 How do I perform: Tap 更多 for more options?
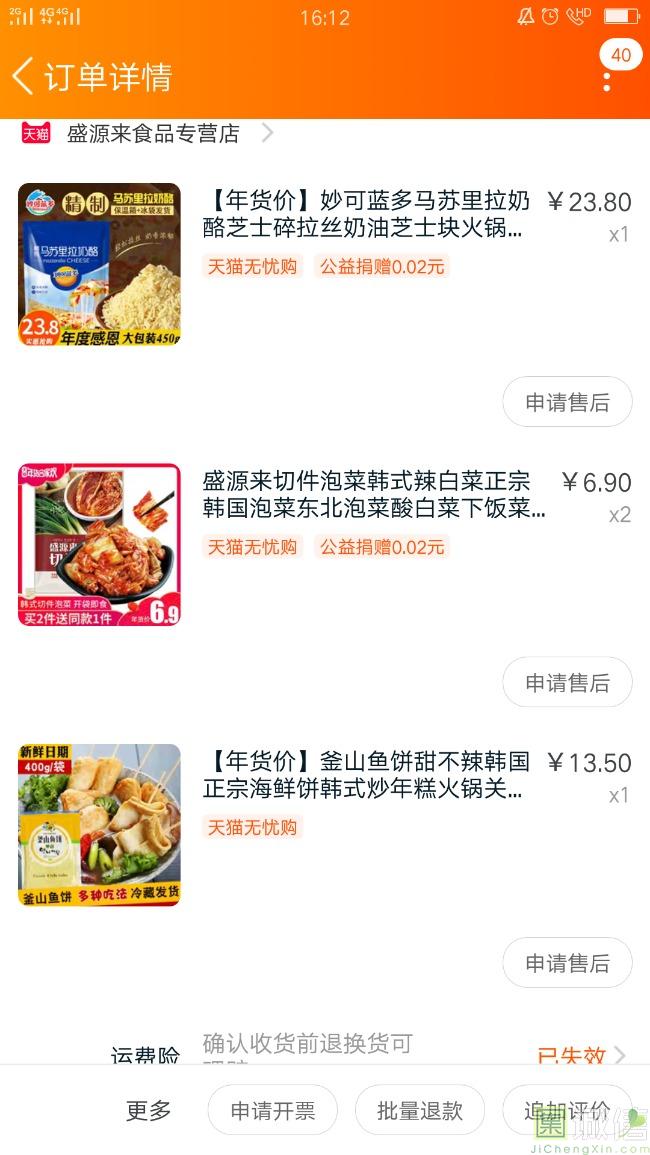(x=148, y=1110)
